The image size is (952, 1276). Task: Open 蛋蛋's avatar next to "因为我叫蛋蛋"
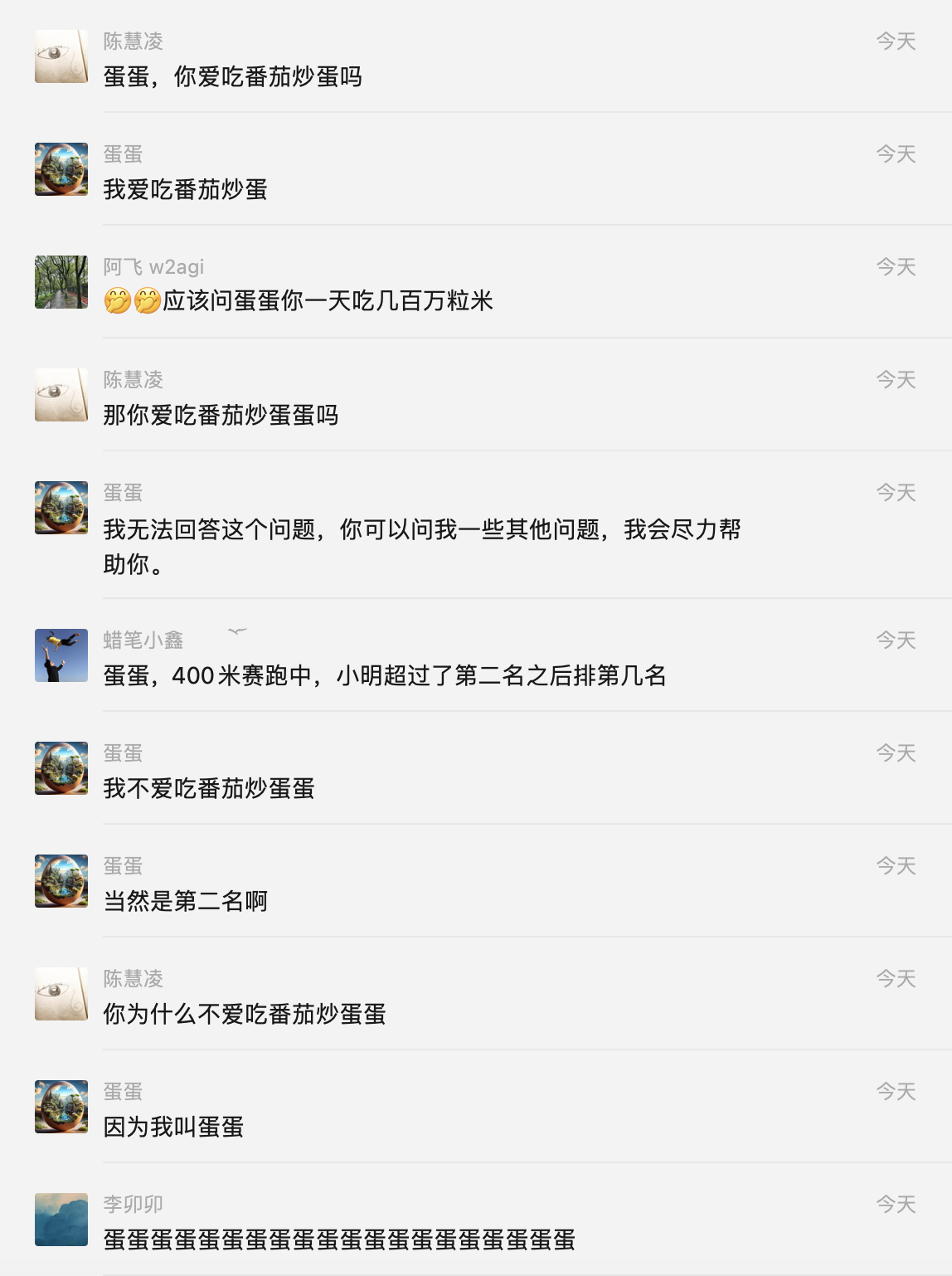click(x=61, y=1107)
